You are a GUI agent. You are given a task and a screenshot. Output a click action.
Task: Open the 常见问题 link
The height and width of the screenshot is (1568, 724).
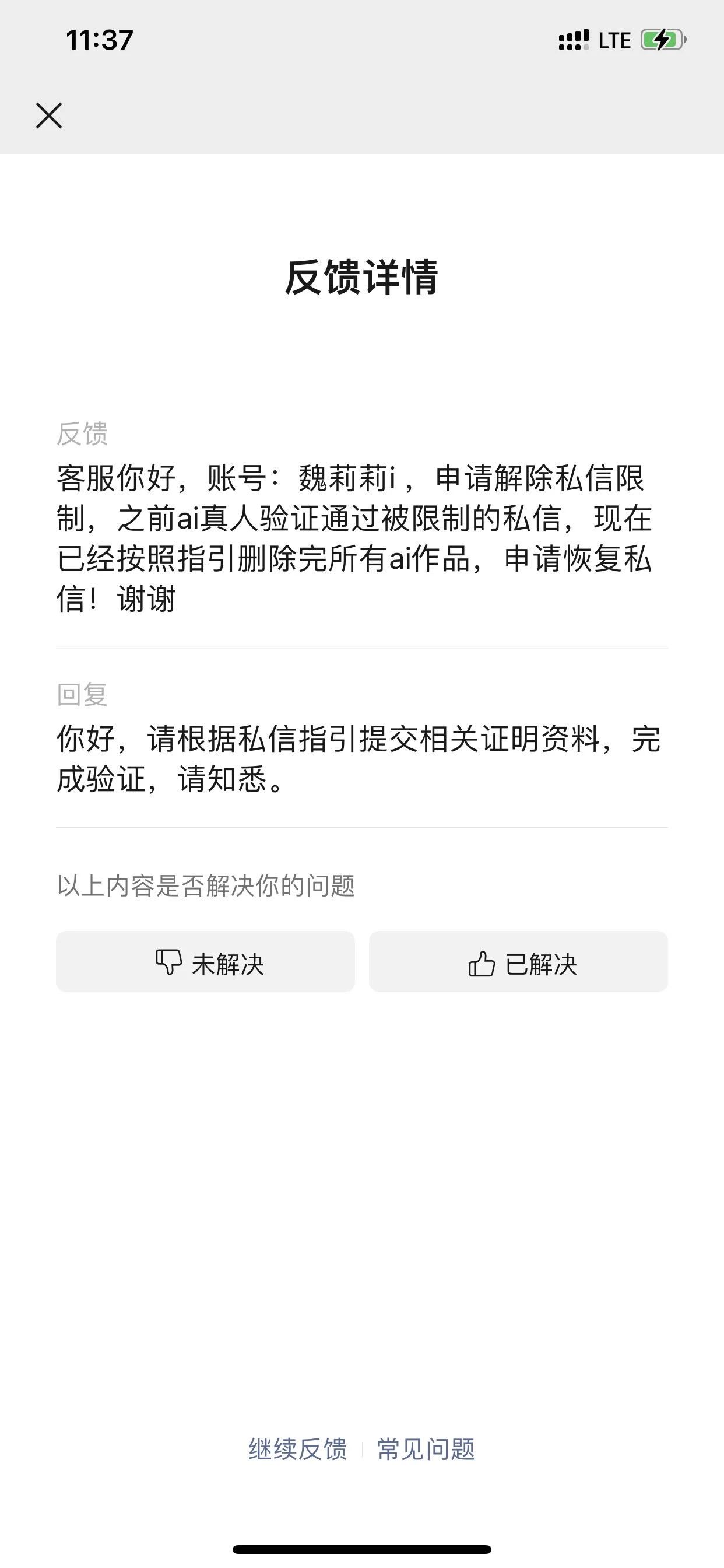click(x=426, y=1450)
